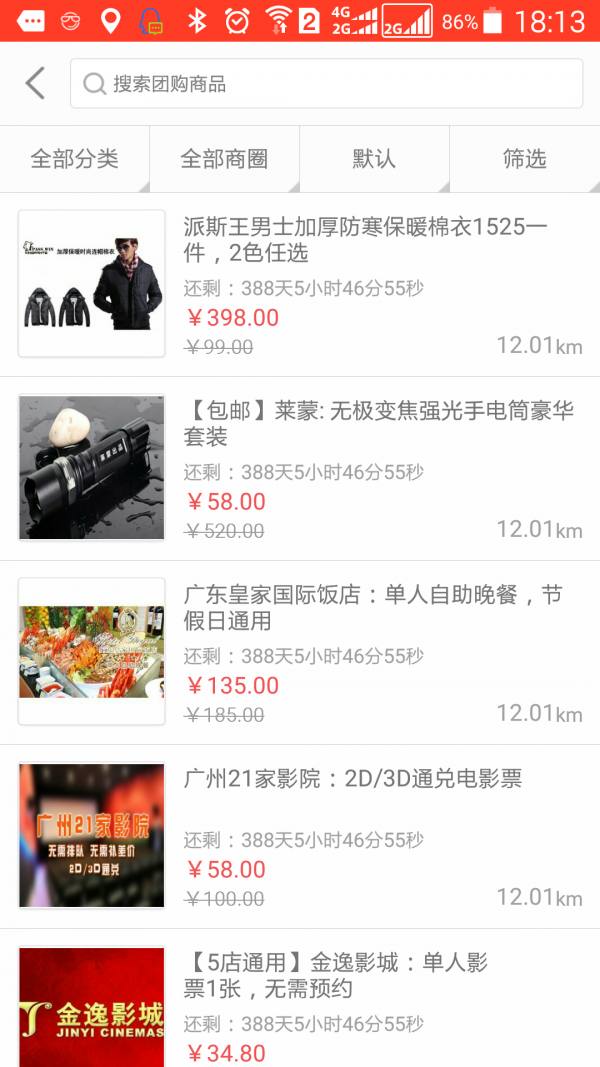Image resolution: width=600 pixels, height=1067 pixels.
Task: Go back using the arrow icon
Action: click(x=36, y=83)
